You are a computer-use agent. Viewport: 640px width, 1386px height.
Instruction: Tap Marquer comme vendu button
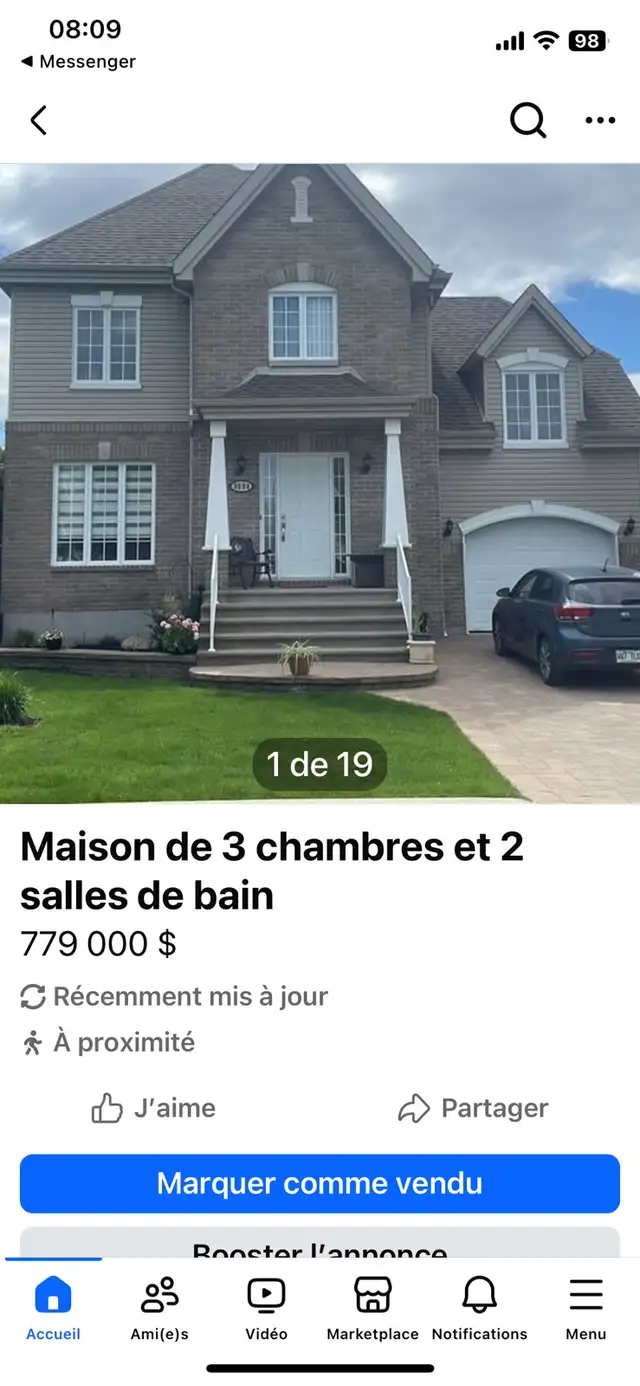point(320,1183)
